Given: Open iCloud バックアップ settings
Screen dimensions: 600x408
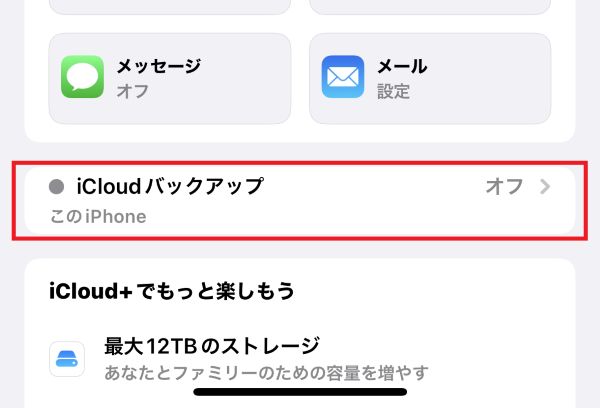Looking at the screenshot, I should 300,200.
